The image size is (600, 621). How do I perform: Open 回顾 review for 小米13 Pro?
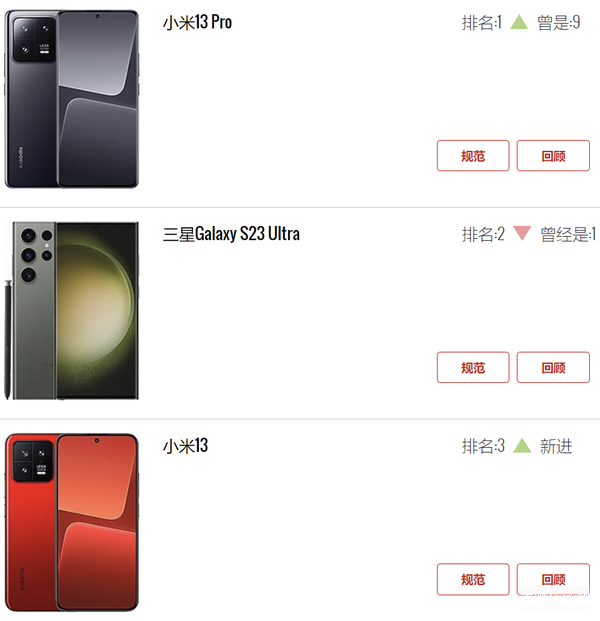(x=553, y=156)
